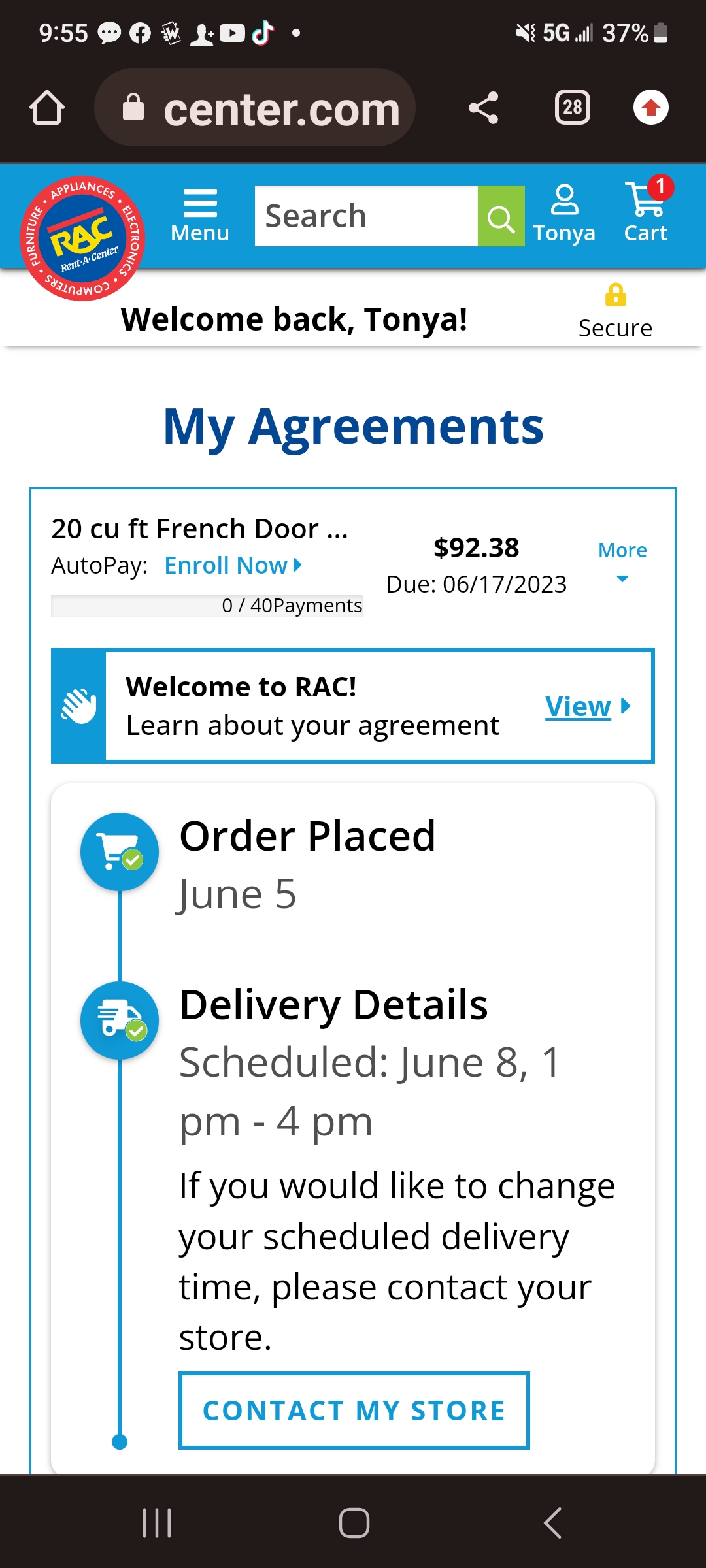
Task: Expand the More dropdown arrow
Action: [622, 578]
